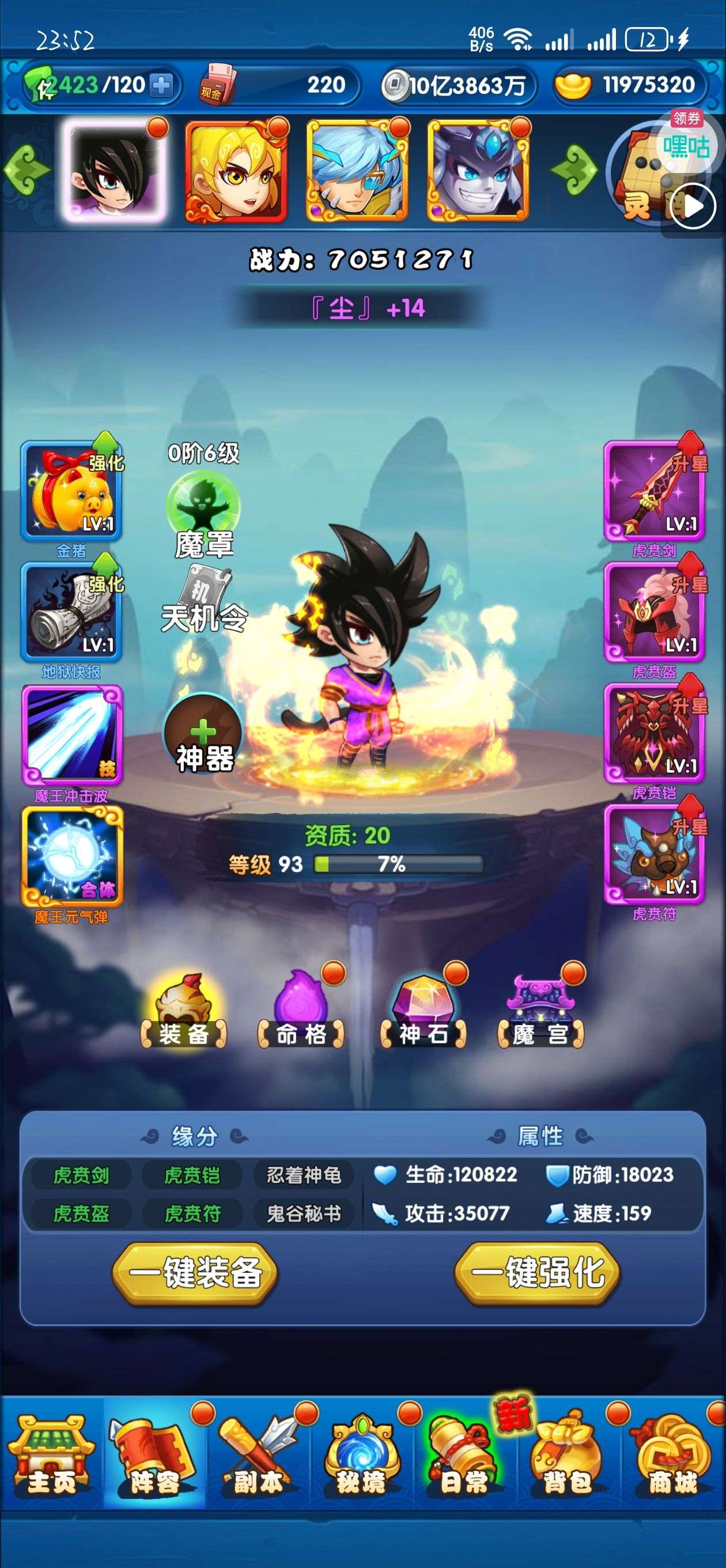
Task: Open the 金猪 item slot
Action: [72, 492]
